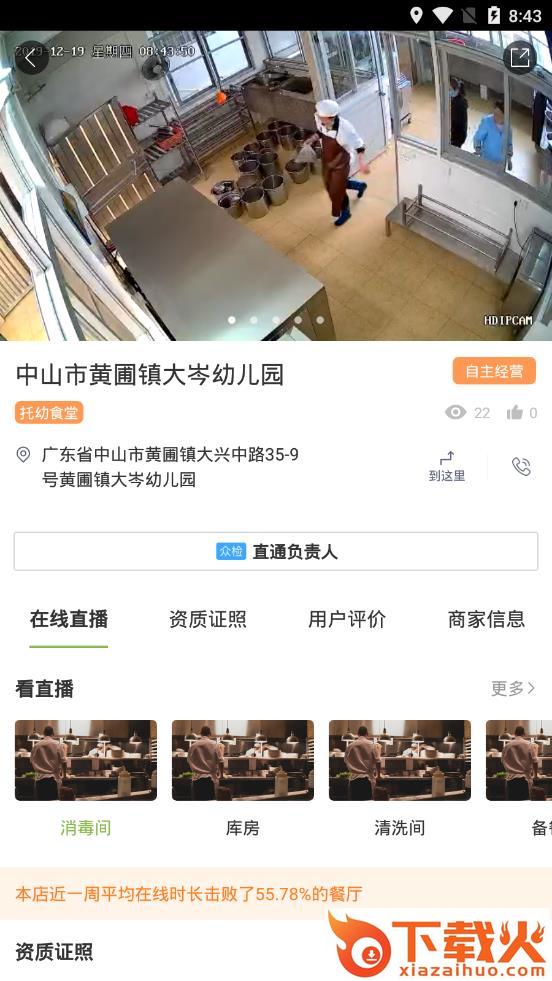Switch to the 资质证照 tab
552x981 pixels.
[208, 619]
